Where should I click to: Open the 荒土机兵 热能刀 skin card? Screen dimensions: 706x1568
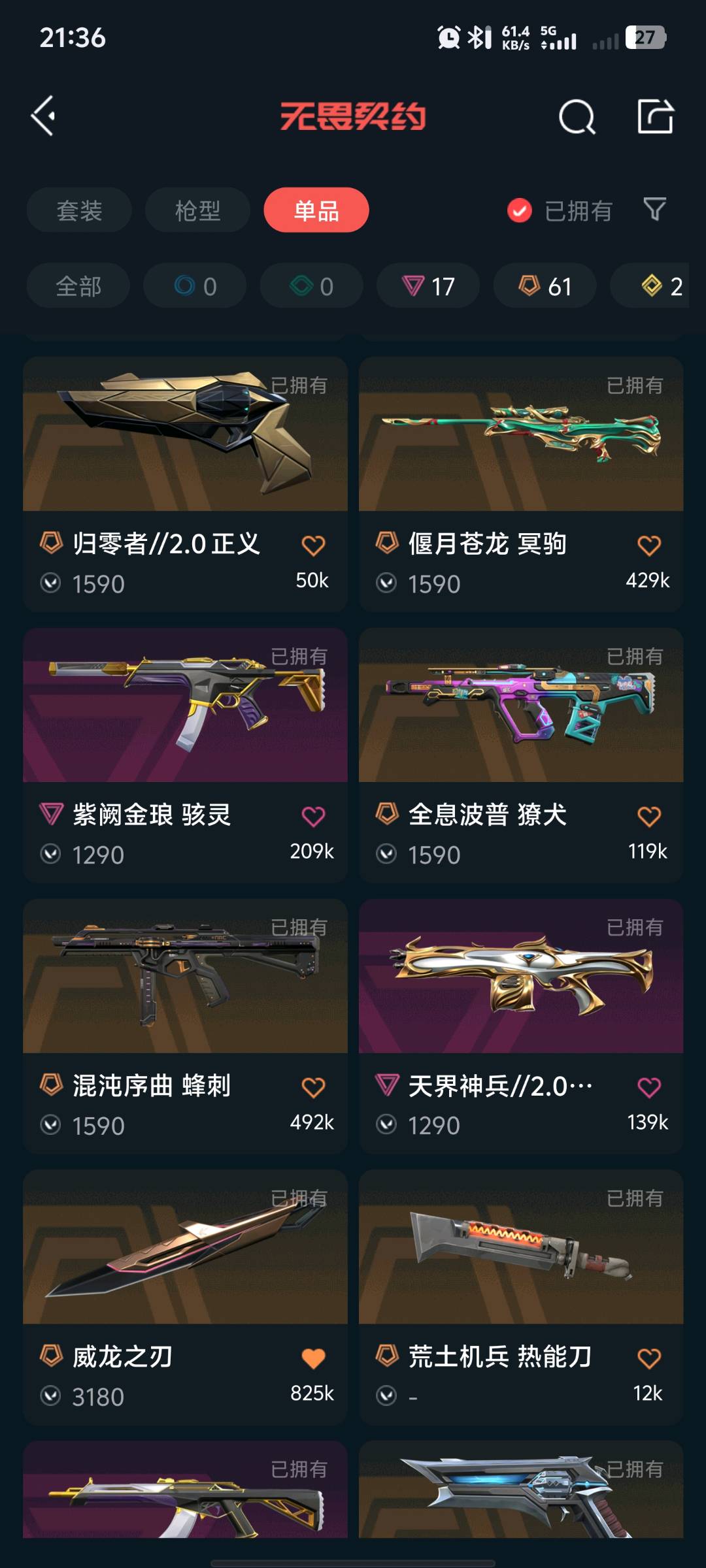click(x=521, y=1298)
